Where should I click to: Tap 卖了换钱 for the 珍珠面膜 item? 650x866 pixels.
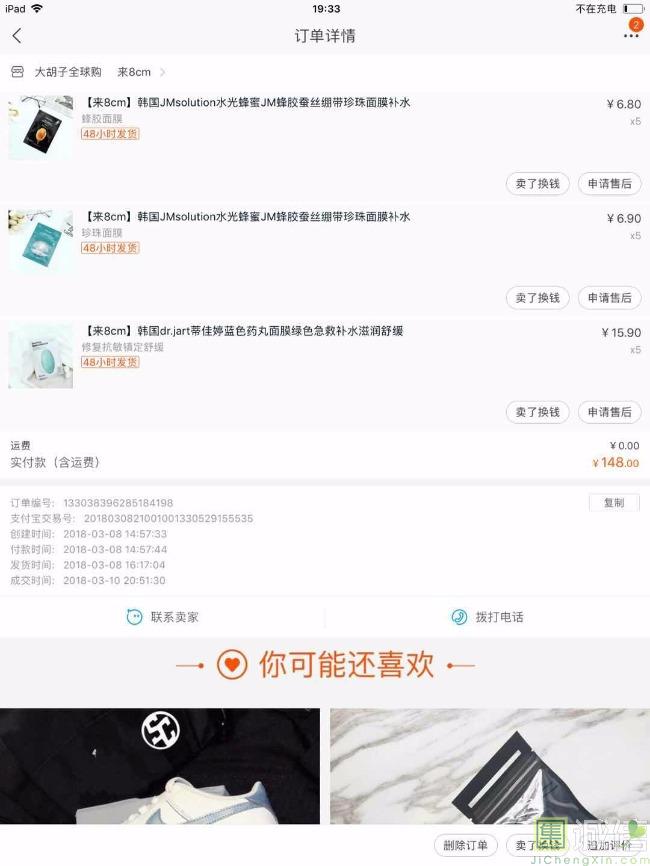538,298
